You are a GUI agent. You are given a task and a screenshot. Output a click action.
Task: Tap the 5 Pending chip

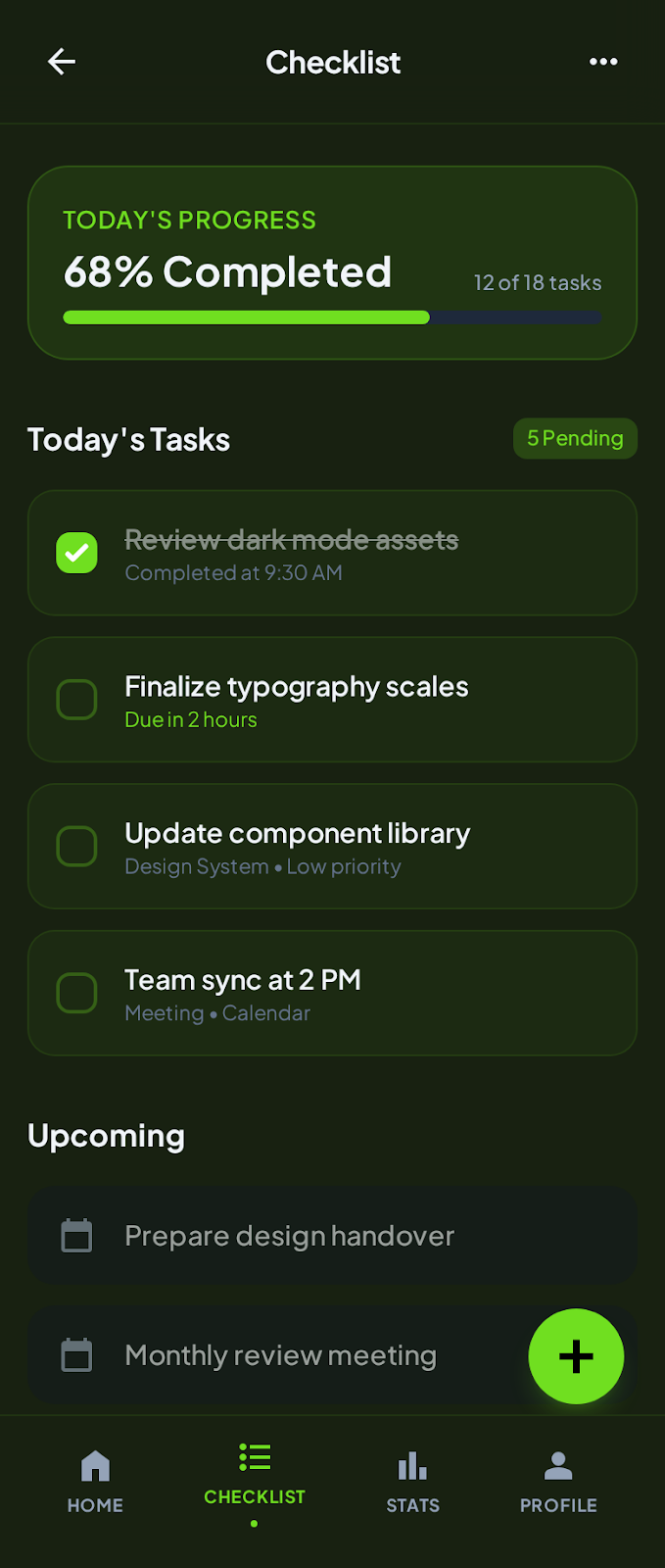click(575, 438)
